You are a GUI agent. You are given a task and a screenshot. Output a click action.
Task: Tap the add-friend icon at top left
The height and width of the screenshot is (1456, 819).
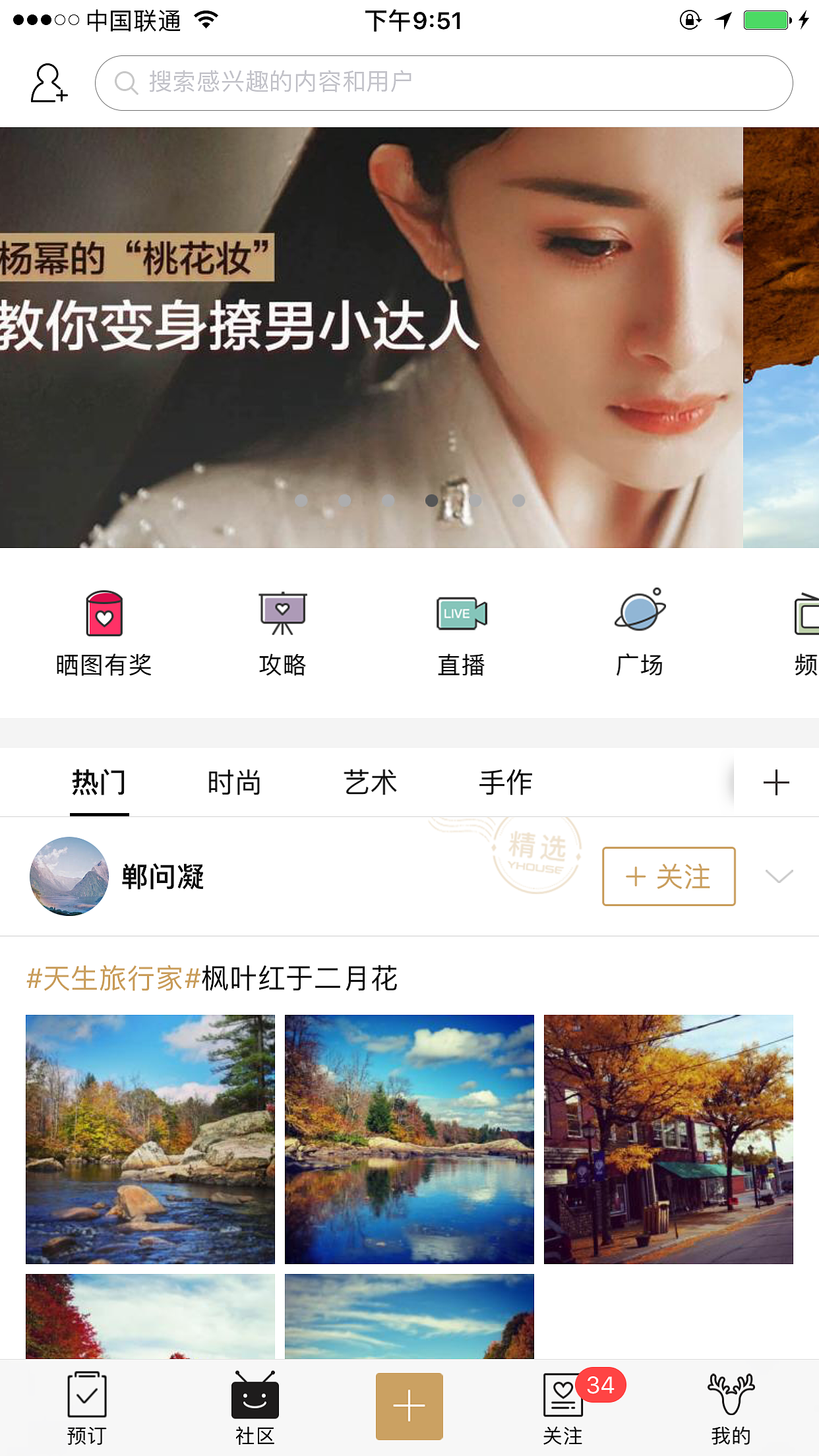pos(47,82)
